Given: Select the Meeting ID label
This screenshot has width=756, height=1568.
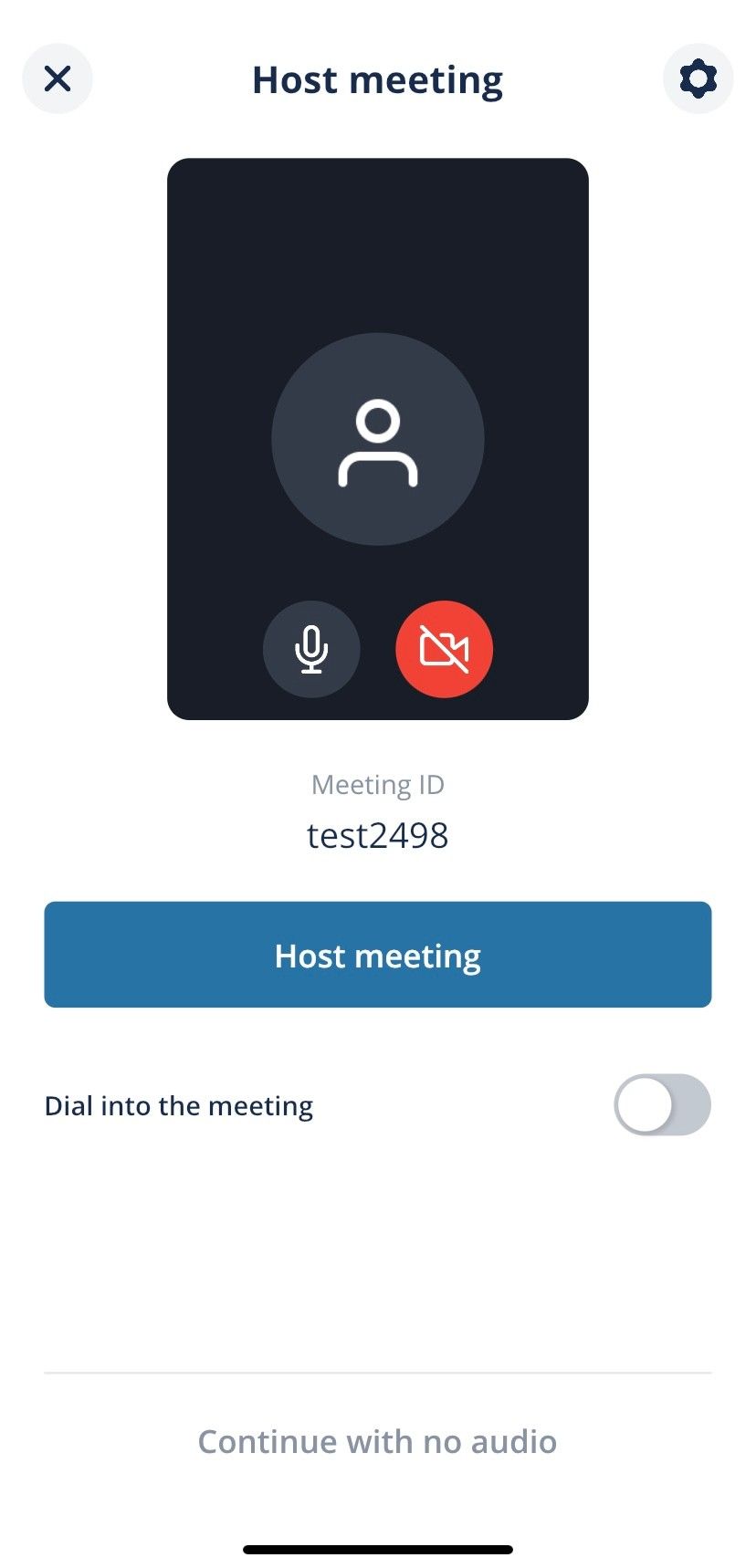Looking at the screenshot, I should (x=377, y=784).
